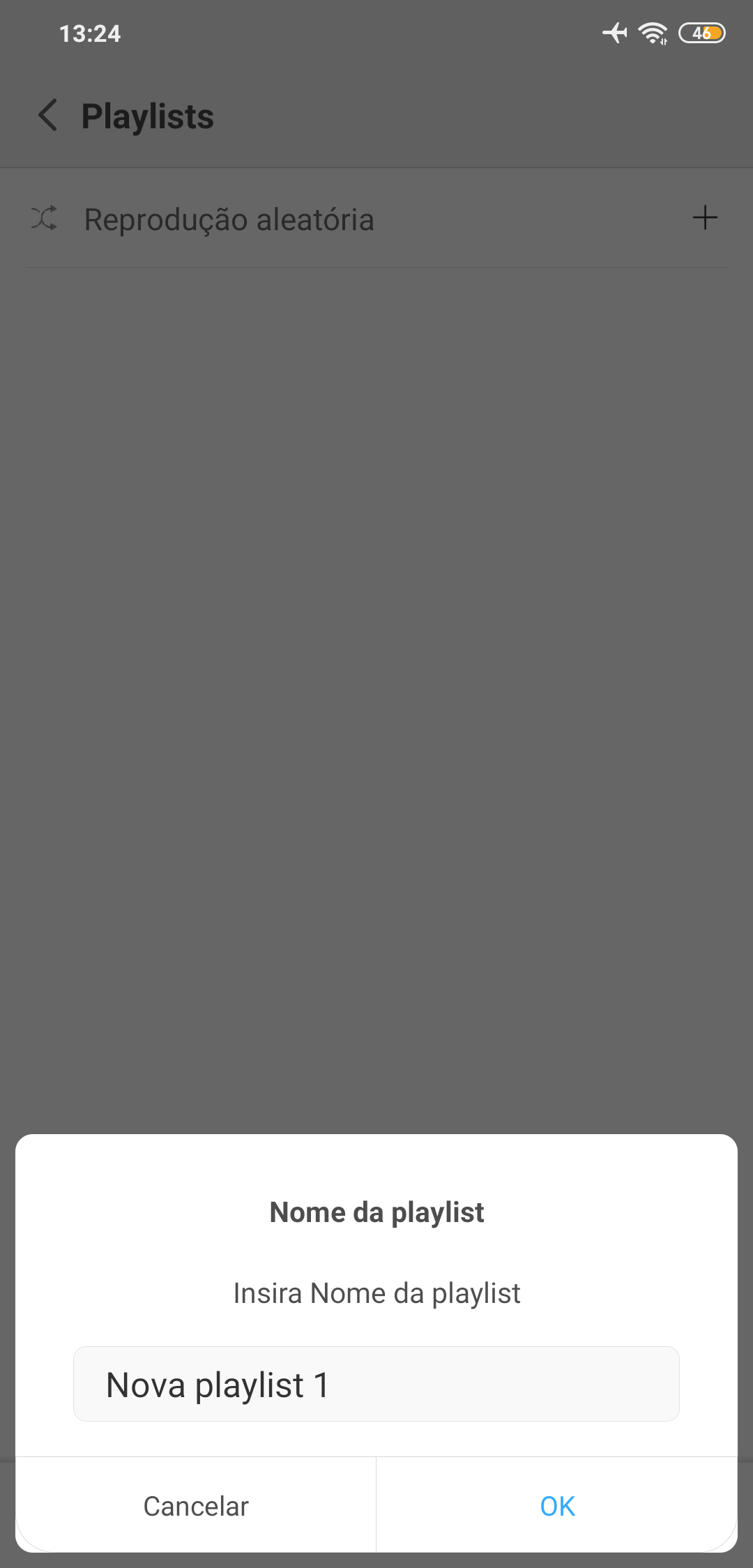Confirm playlist name with OK
Image resolution: width=753 pixels, height=1568 pixels.
557,1506
